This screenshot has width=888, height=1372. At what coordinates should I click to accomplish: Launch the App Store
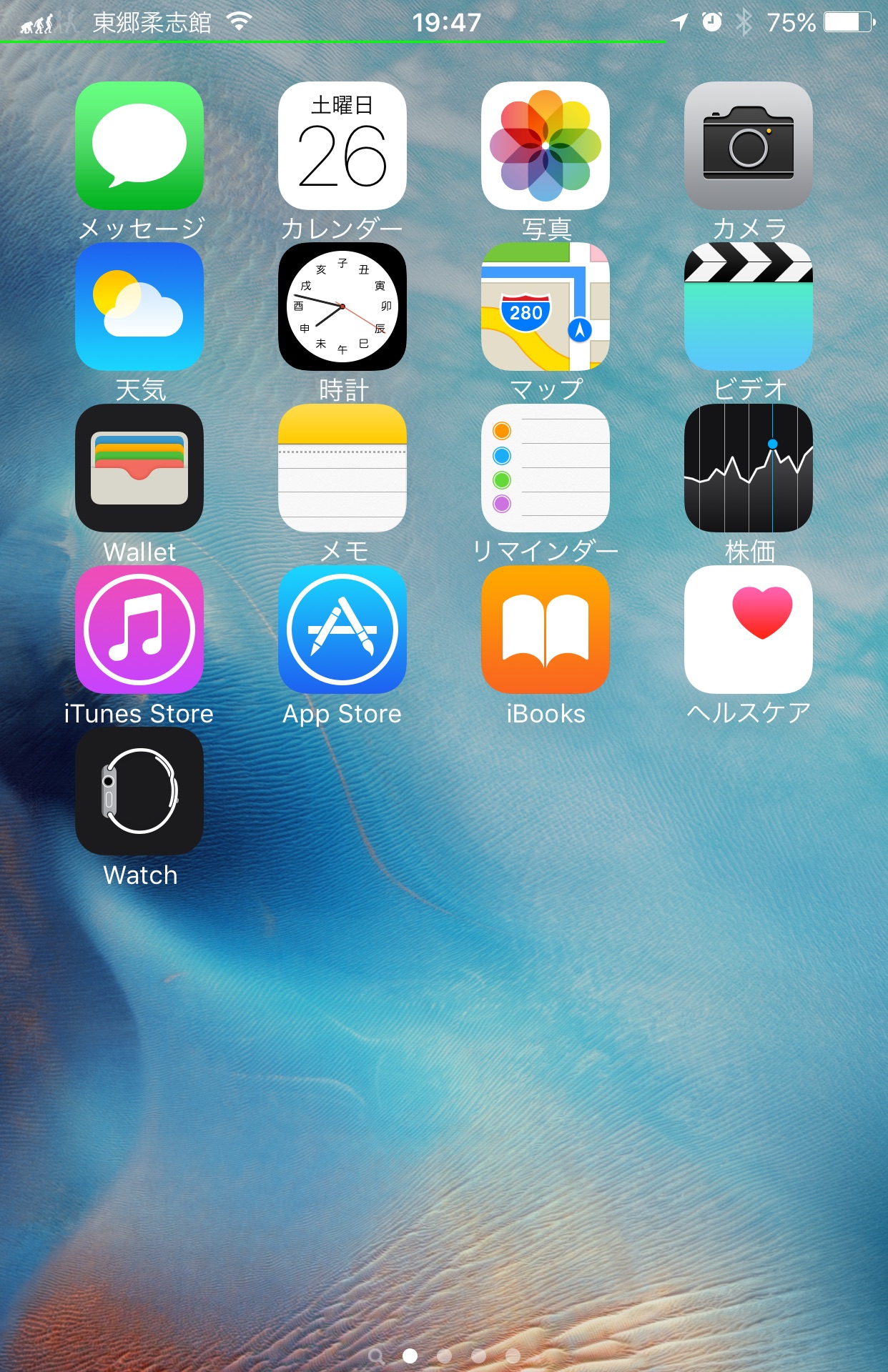(342, 630)
